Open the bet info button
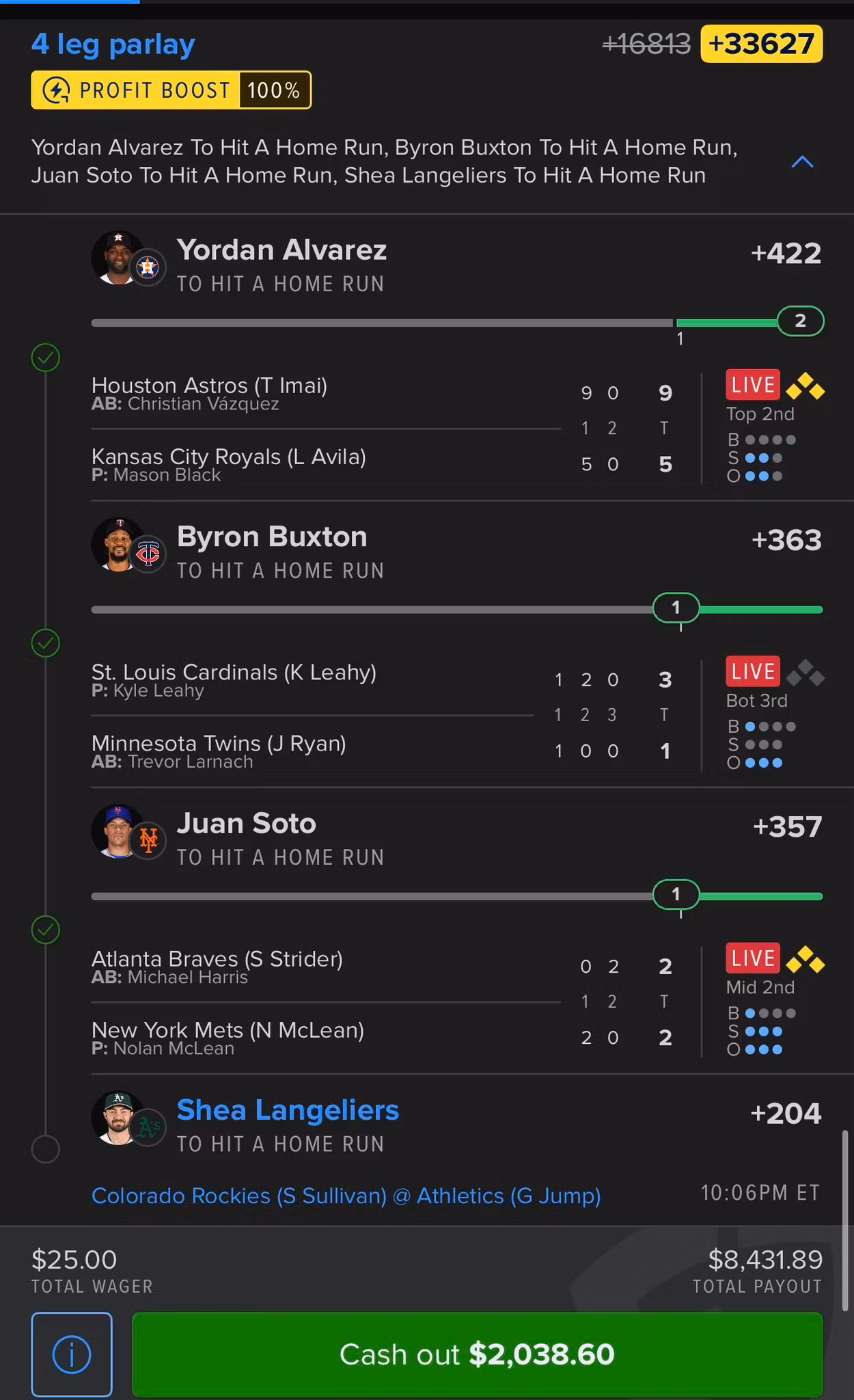Image resolution: width=854 pixels, height=1400 pixels. [x=72, y=1354]
